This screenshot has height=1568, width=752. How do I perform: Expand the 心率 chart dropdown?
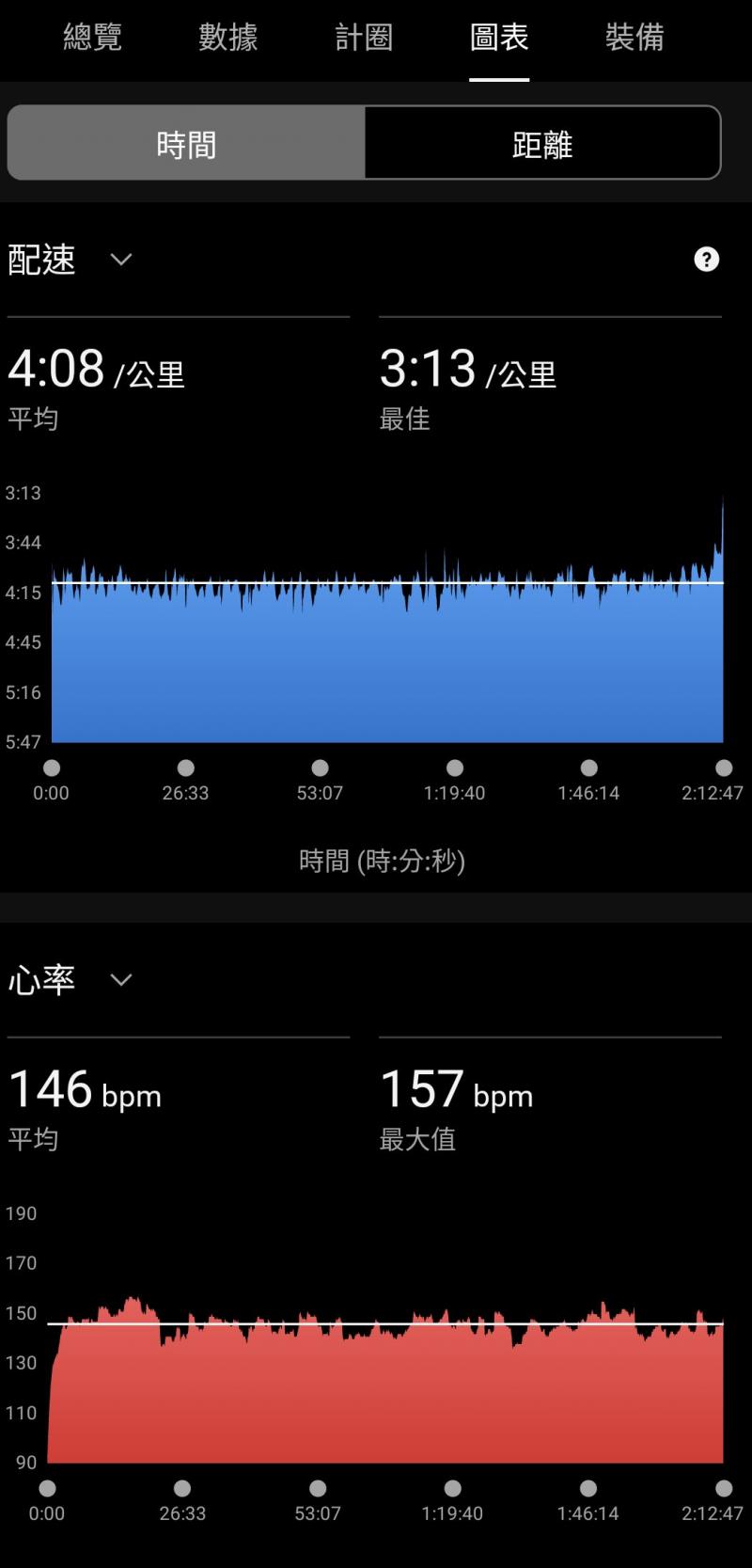[x=120, y=980]
